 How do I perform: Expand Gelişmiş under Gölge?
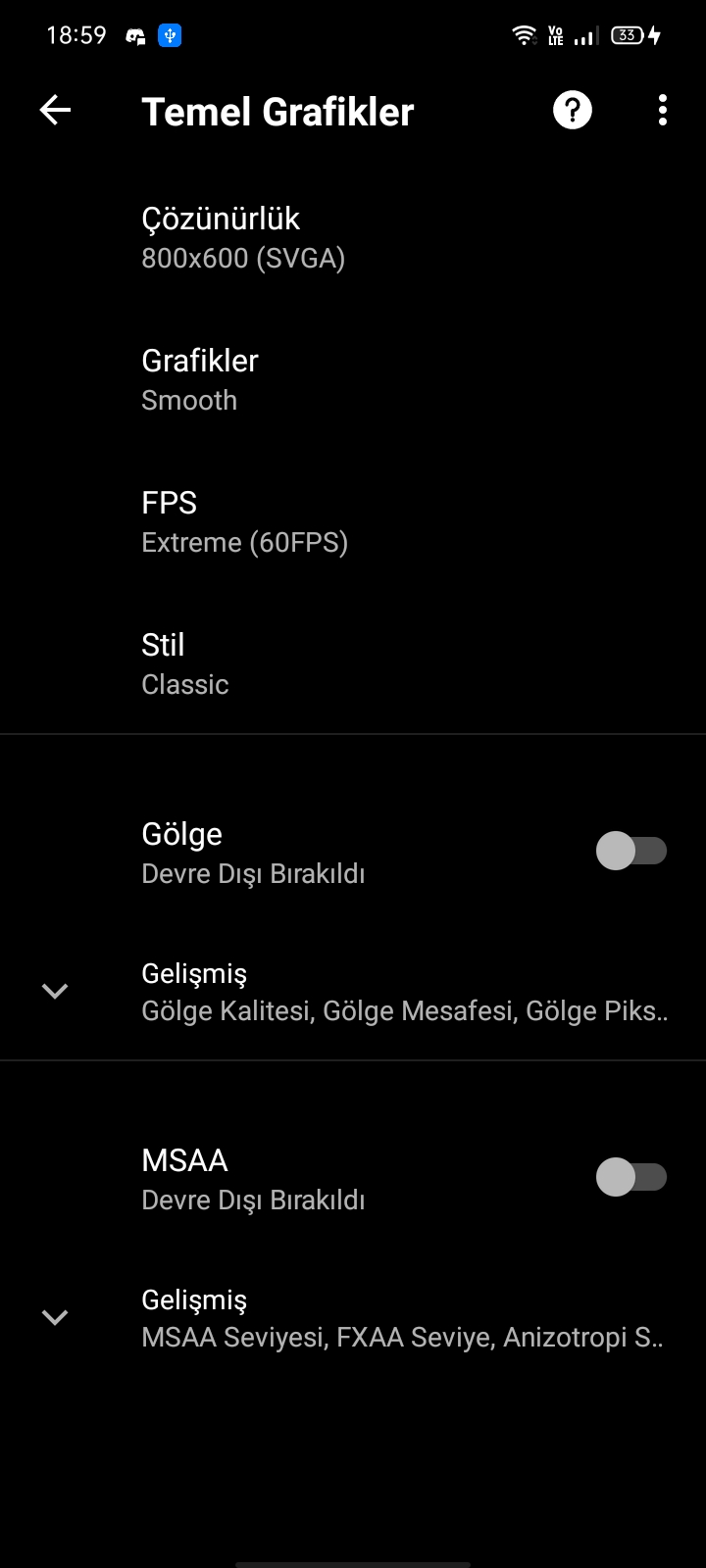coord(353,992)
